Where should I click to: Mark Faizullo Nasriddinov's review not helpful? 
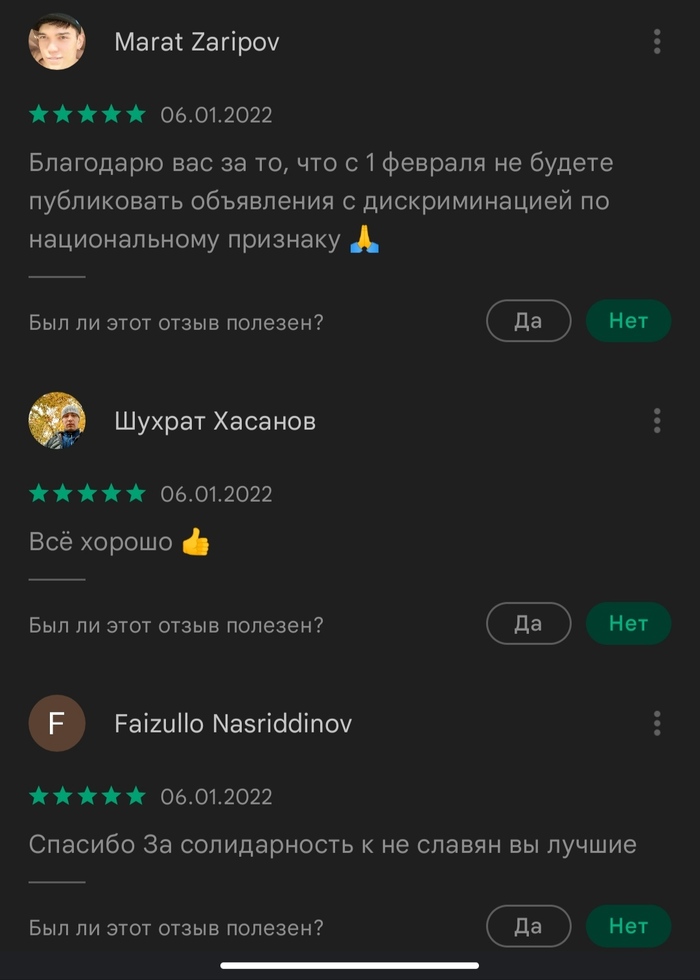click(628, 926)
